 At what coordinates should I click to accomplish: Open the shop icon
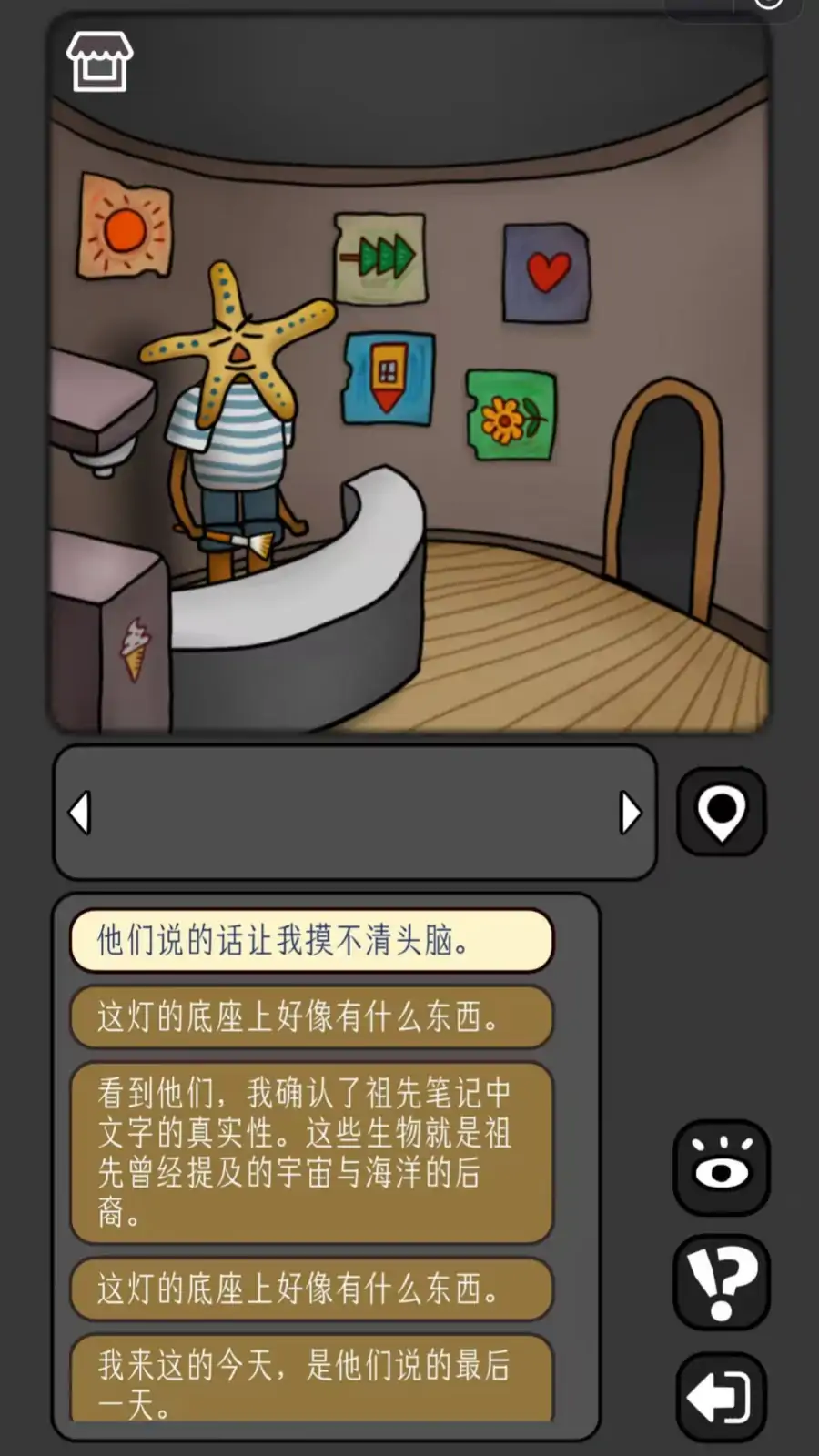coord(99,61)
